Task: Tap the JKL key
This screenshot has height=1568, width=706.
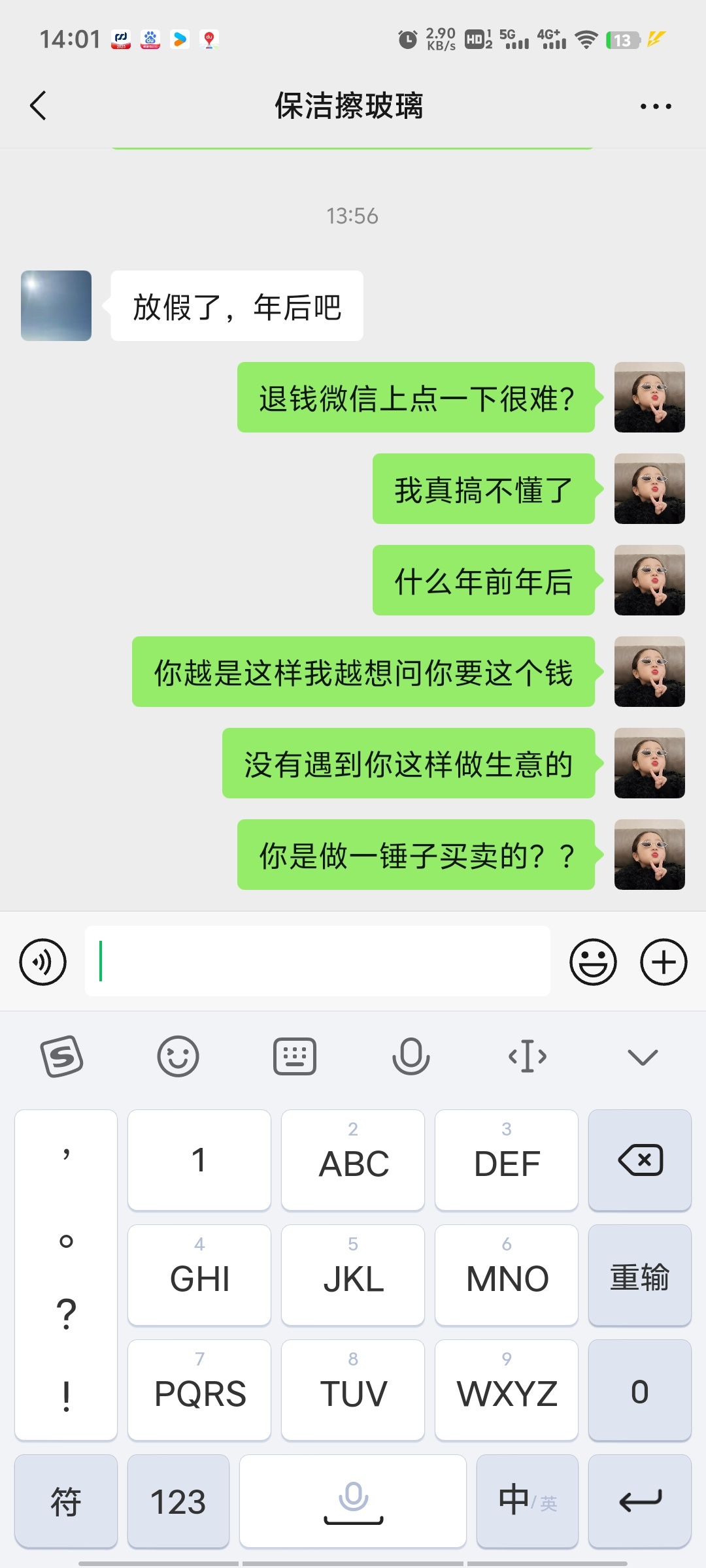Action: coord(353,1275)
